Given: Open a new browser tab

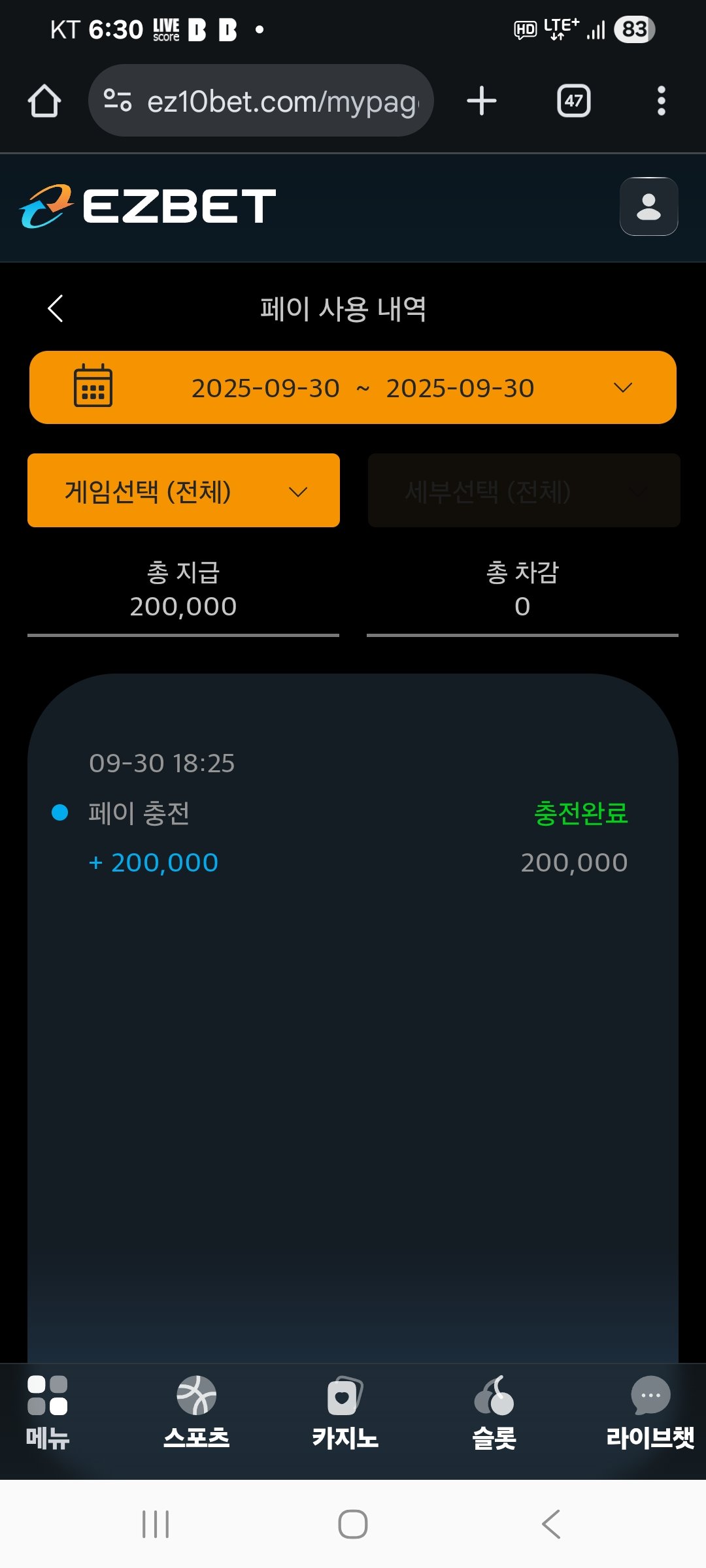Looking at the screenshot, I should pyautogui.click(x=482, y=101).
